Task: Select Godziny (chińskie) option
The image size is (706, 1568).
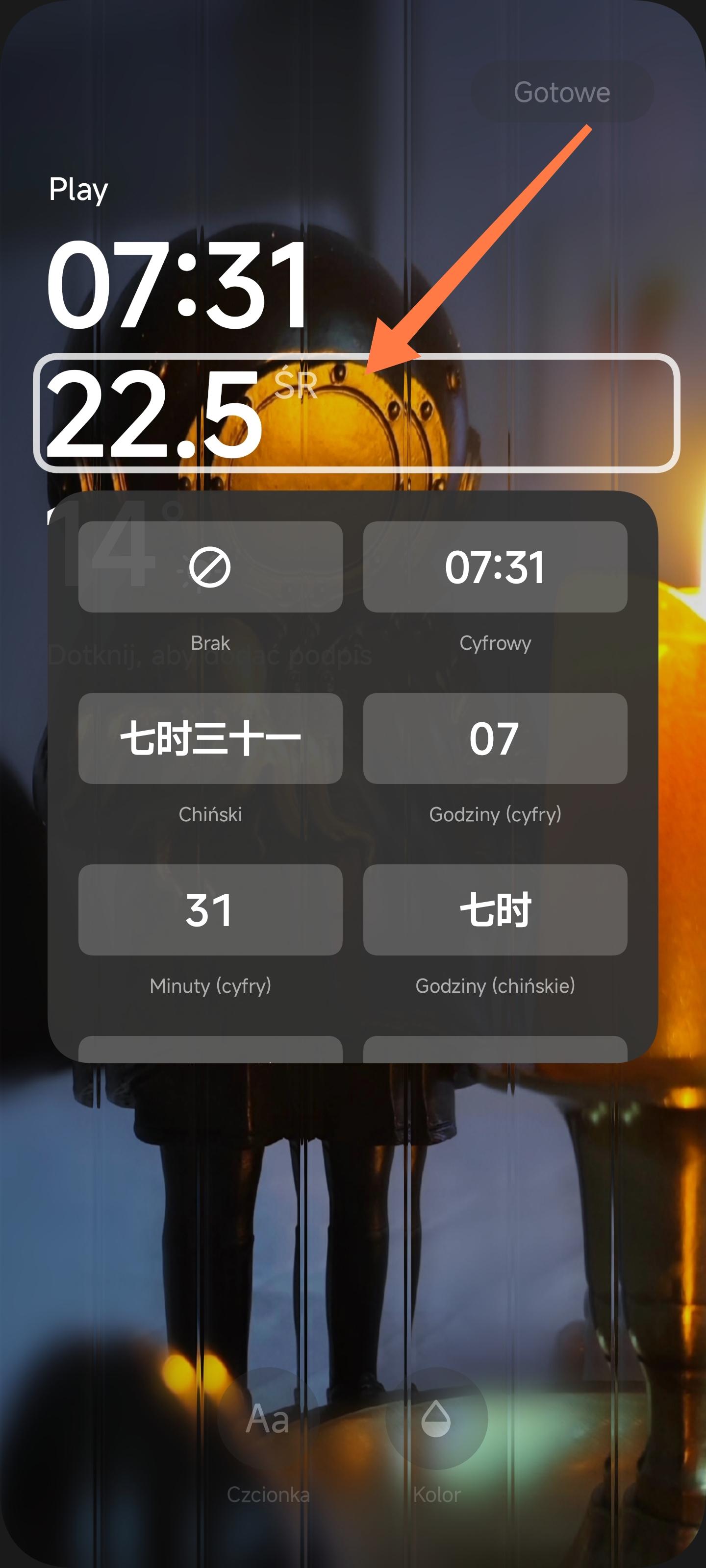Action: coord(495,910)
